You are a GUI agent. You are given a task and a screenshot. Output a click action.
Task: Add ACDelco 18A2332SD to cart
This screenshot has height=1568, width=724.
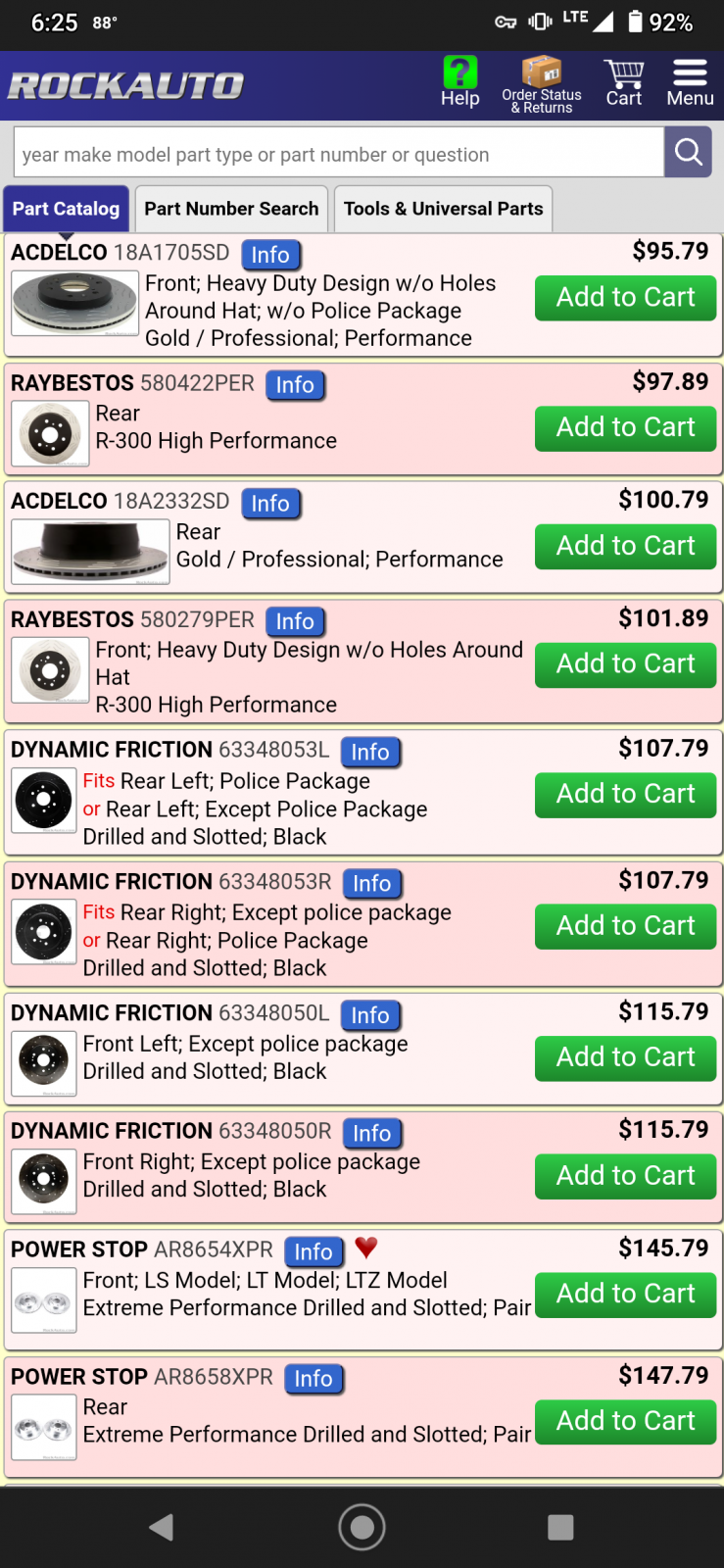(x=625, y=547)
